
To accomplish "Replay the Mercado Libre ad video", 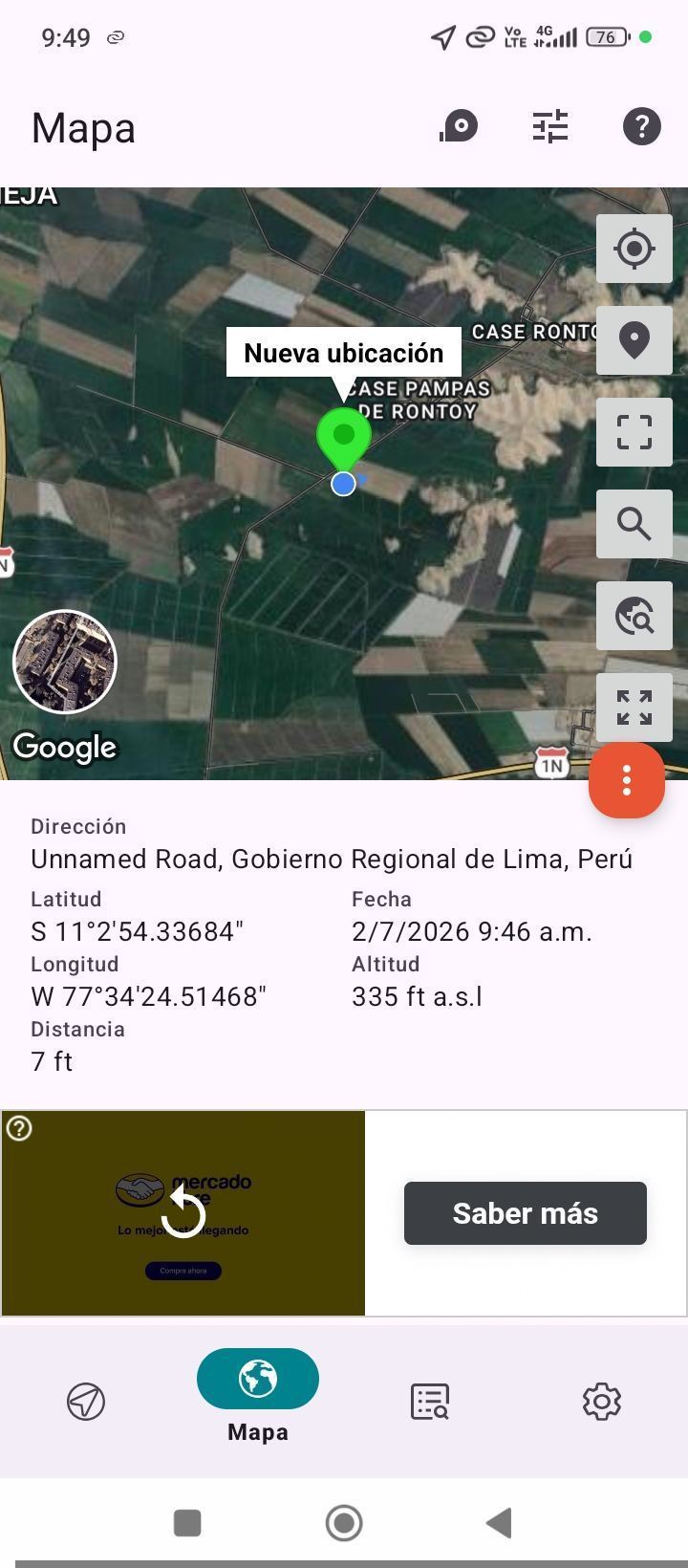I will tap(183, 1213).
